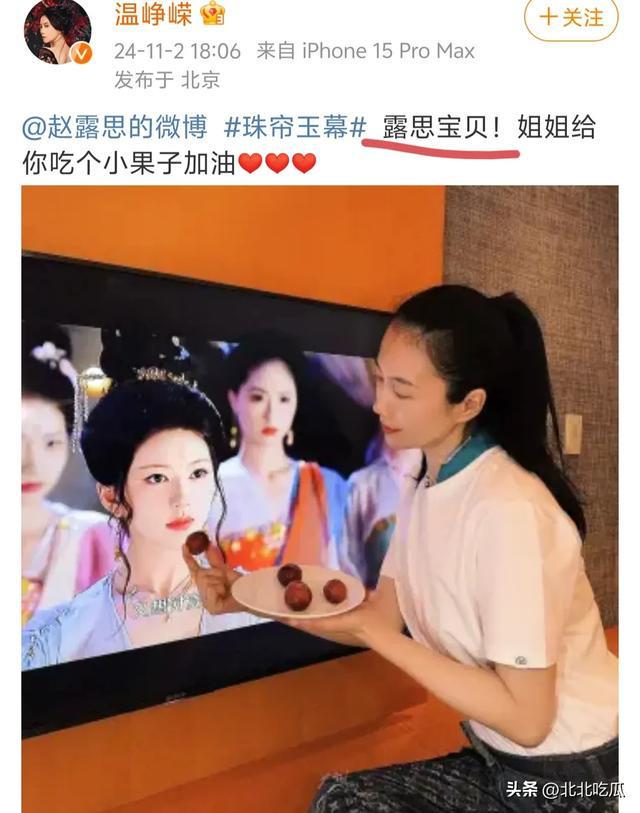Viewport: 640px width, 813px height.
Task: View the post photo full screen
Action: (320, 498)
